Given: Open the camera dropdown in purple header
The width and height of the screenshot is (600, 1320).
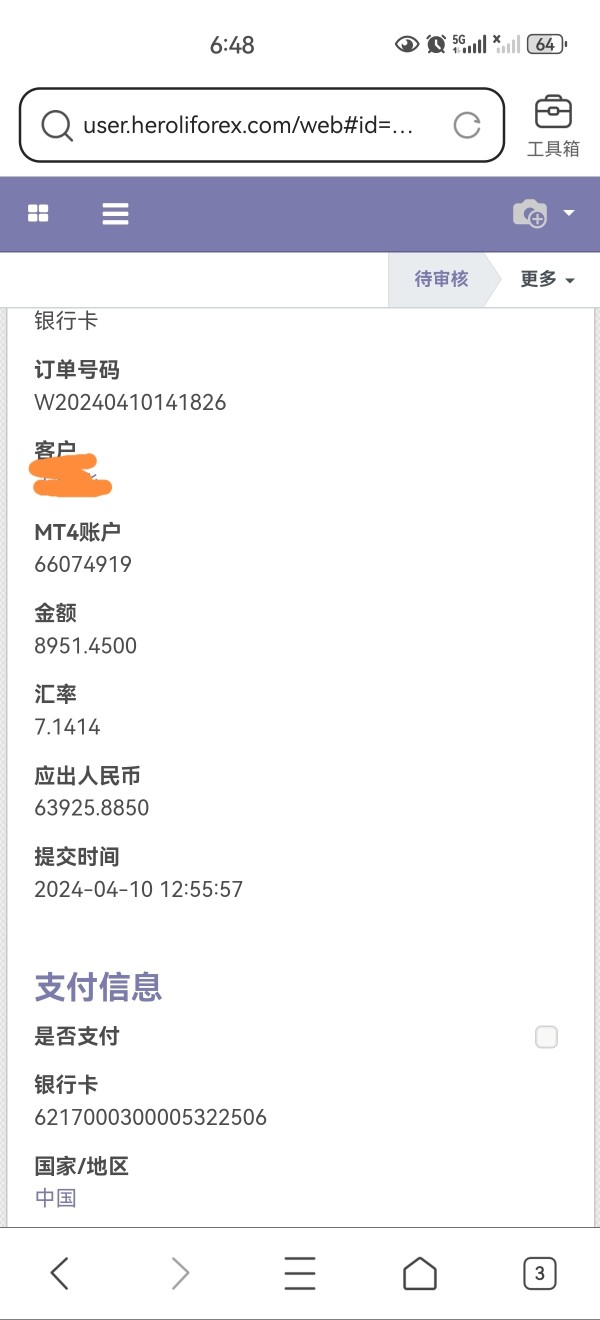Looking at the screenshot, I should point(543,213).
